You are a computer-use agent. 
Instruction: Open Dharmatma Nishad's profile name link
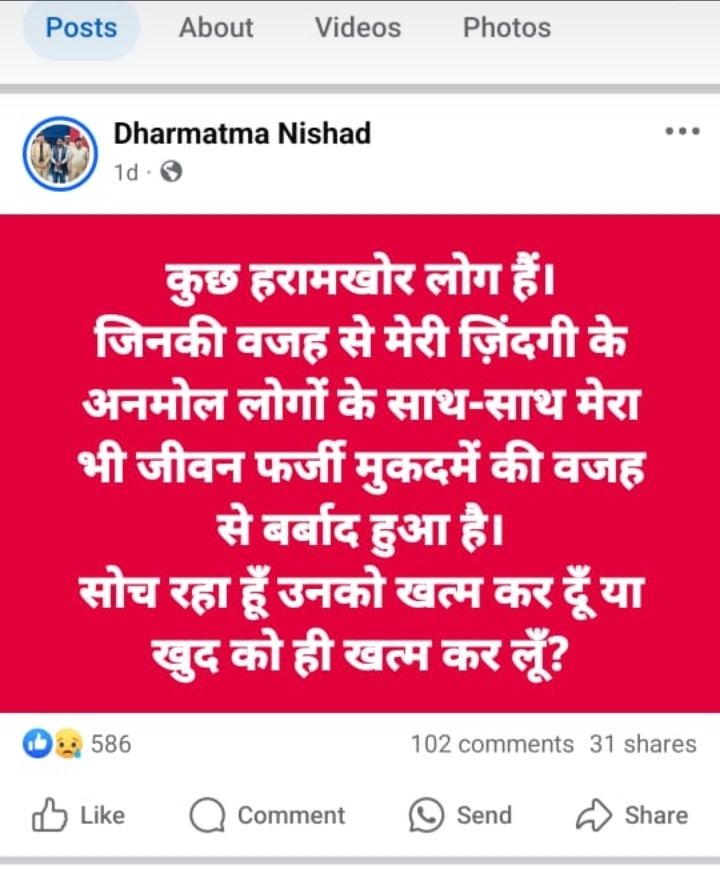(242, 133)
